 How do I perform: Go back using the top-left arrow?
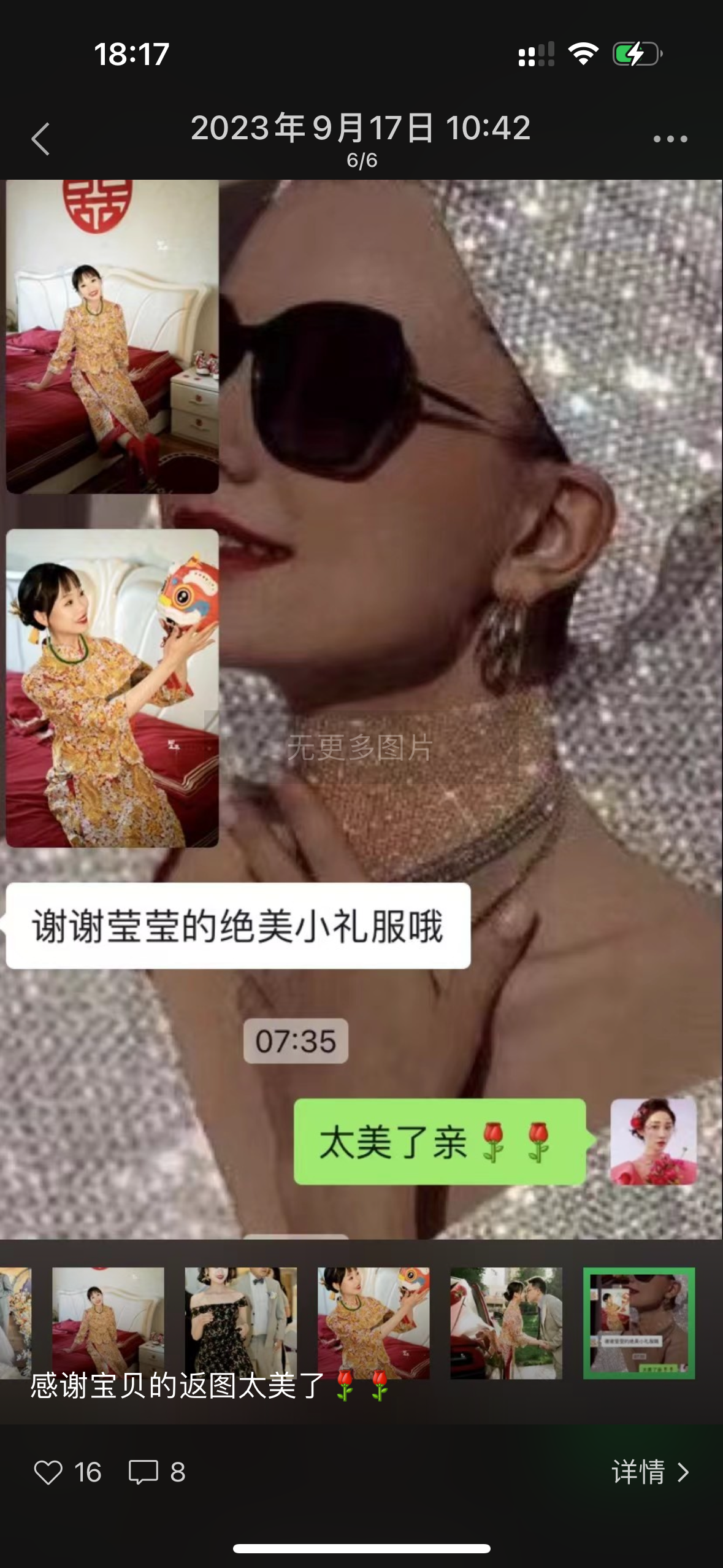(40, 139)
